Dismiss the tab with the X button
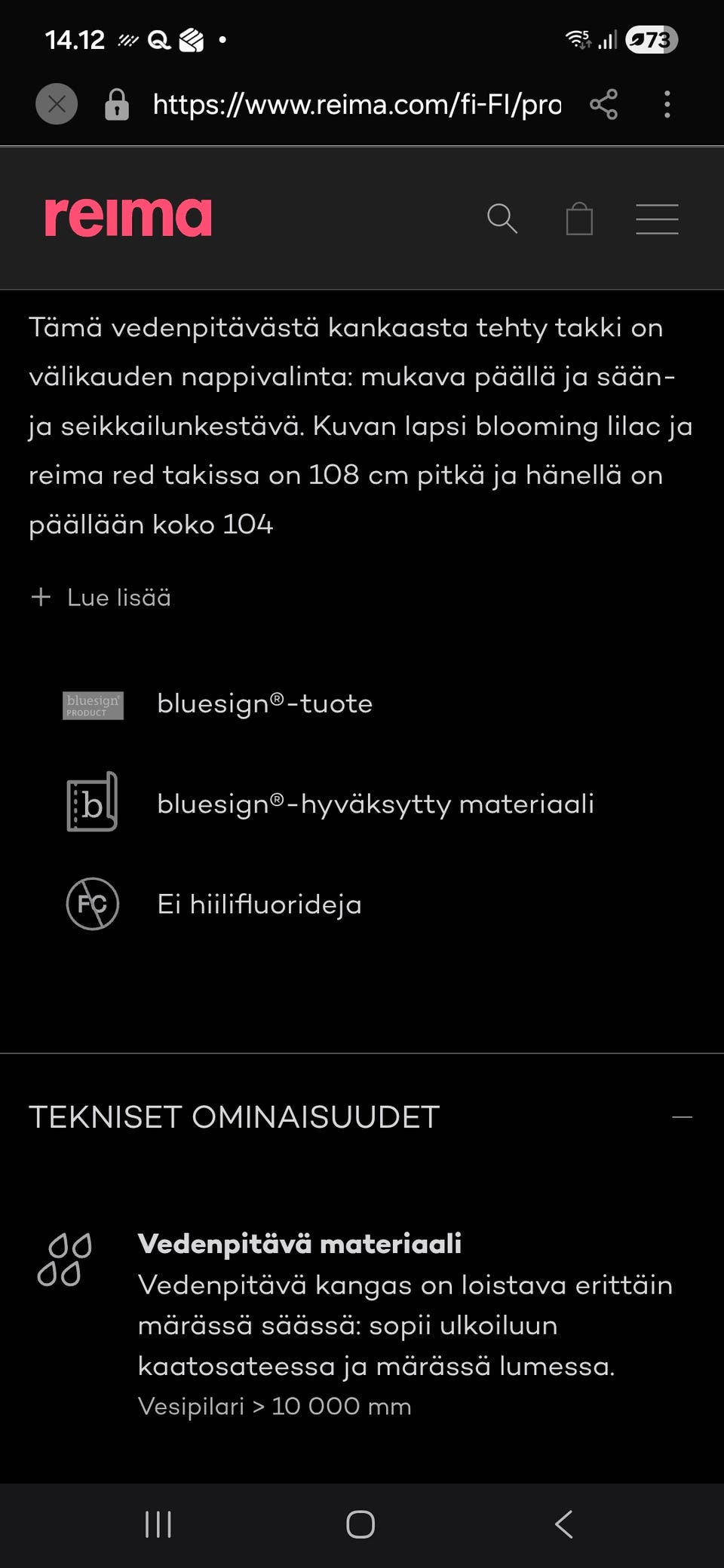Viewport: 724px width, 1568px height. [56, 105]
